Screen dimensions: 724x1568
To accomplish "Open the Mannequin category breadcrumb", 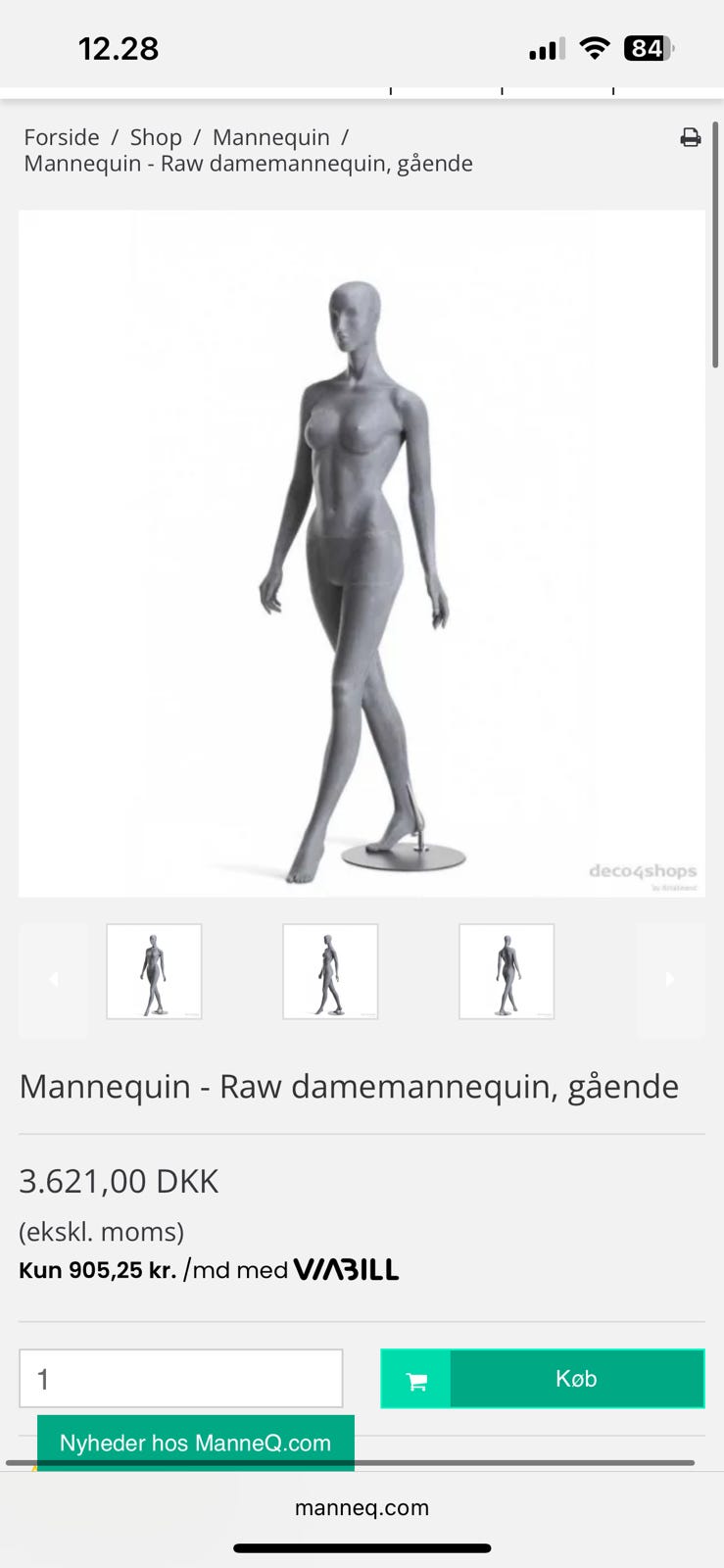I will click(270, 137).
